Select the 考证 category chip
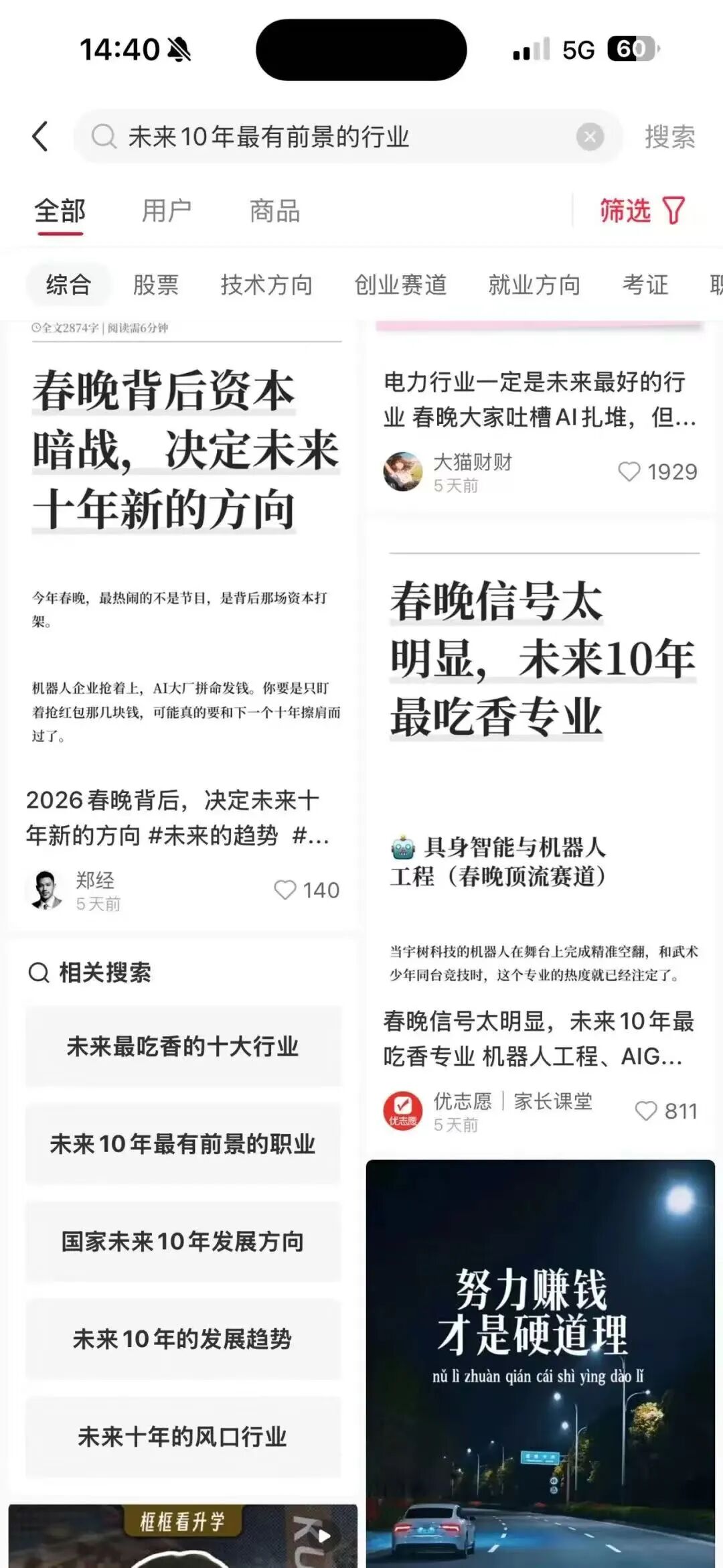 coord(645,285)
